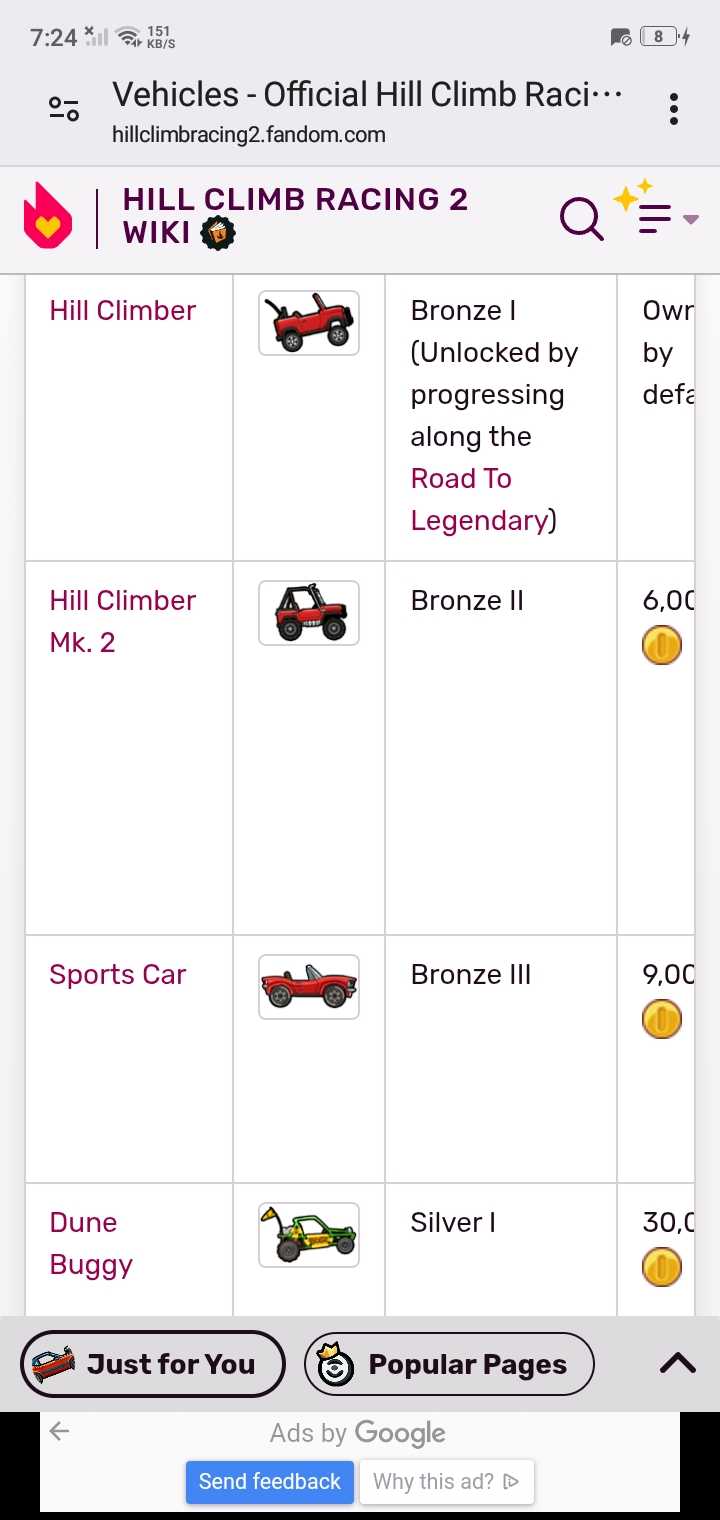Open the browser overflow menu
720x1520 pixels.
pyautogui.click(x=674, y=109)
